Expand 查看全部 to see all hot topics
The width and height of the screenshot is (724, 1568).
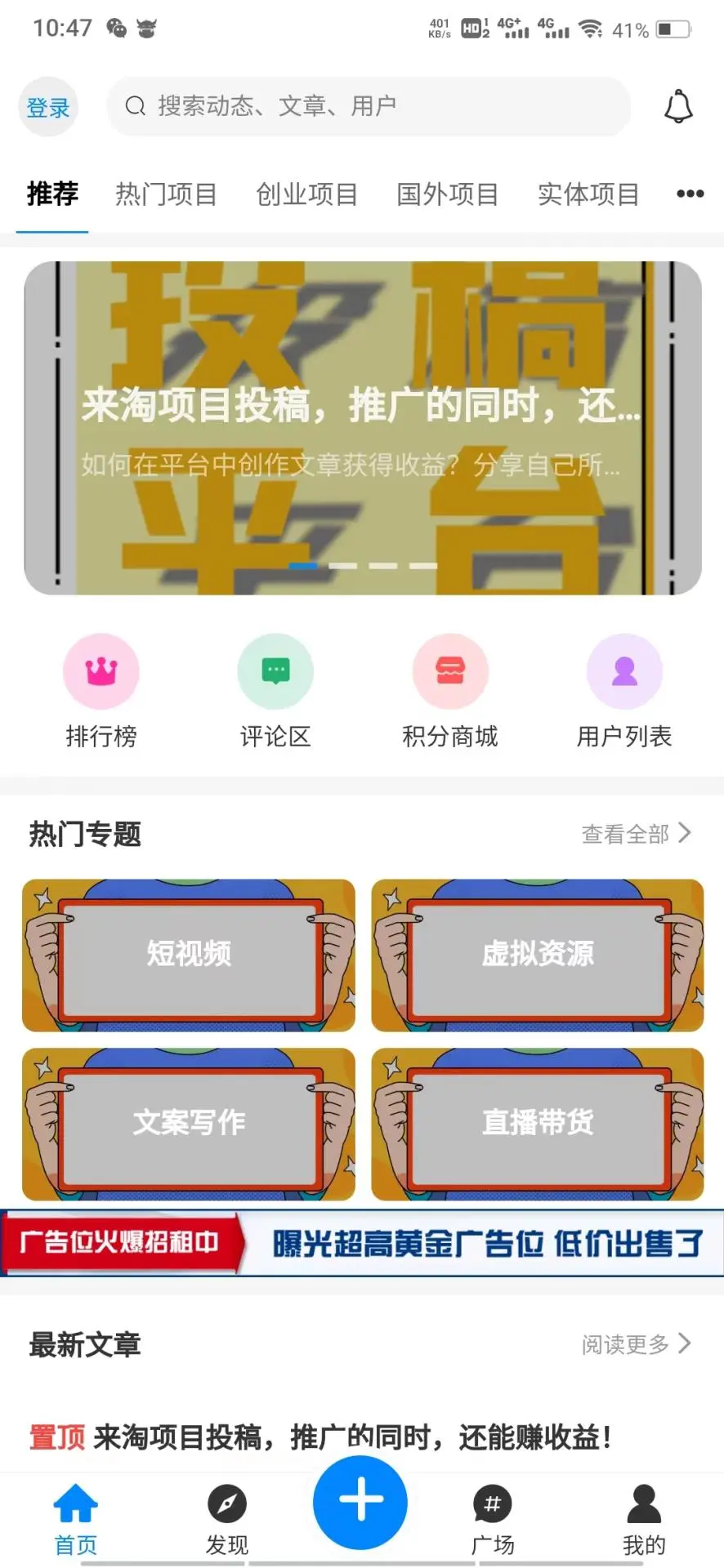[x=637, y=834]
